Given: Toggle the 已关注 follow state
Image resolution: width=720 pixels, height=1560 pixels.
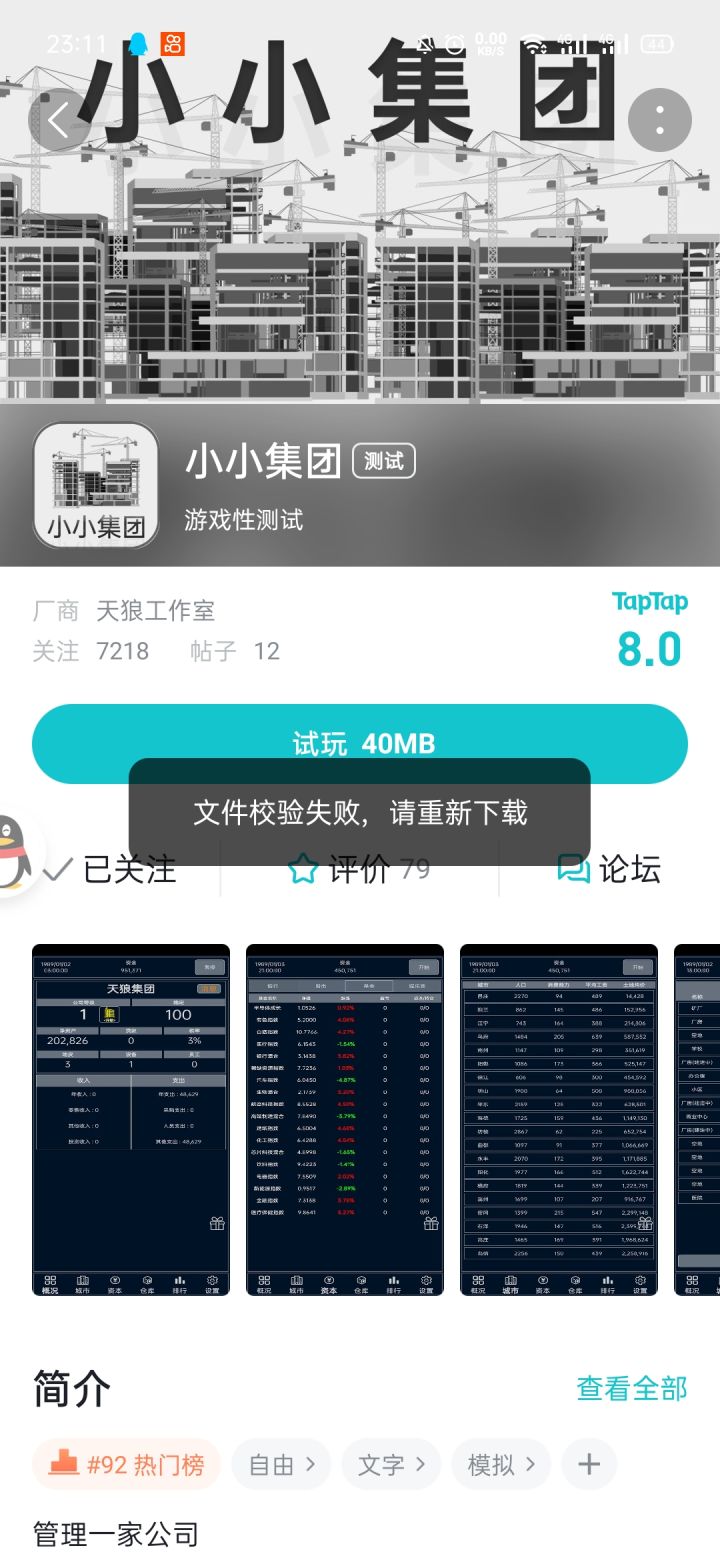Looking at the screenshot, I should pyautogui.click(x=113, y=870).
